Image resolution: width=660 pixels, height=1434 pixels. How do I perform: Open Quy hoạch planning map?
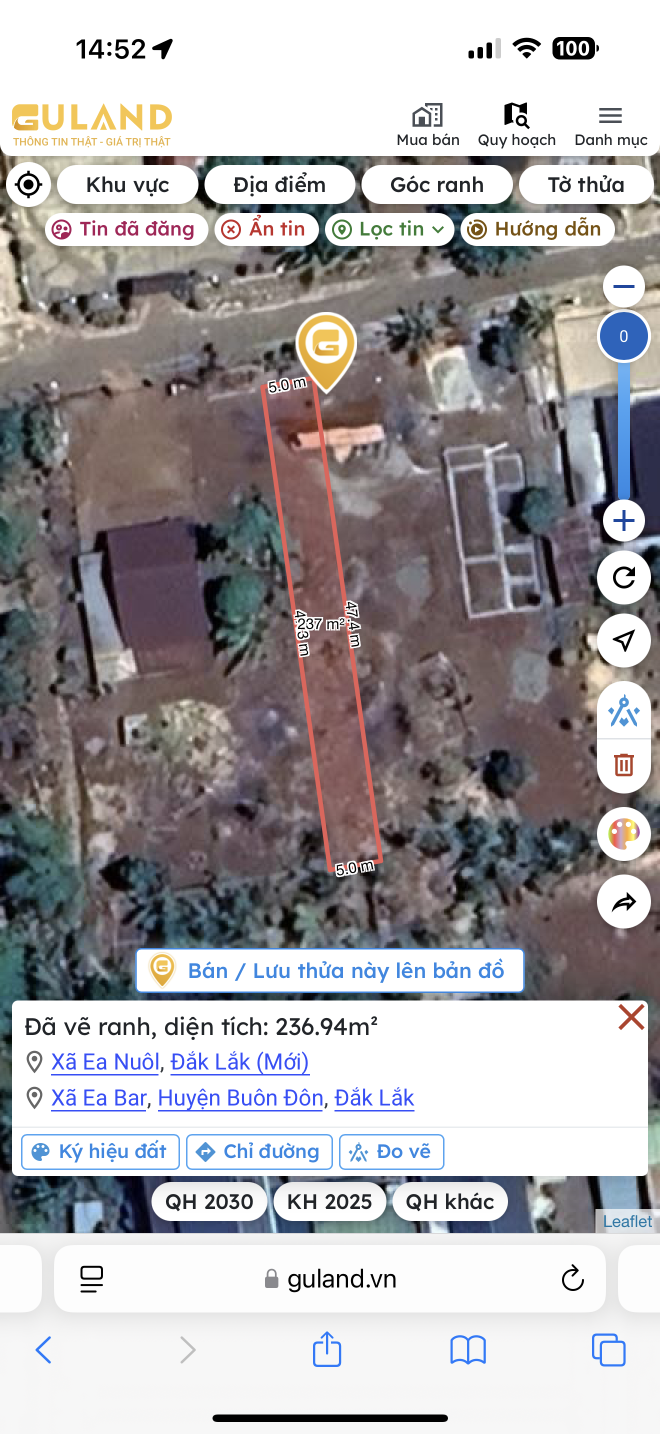point(516,126)
